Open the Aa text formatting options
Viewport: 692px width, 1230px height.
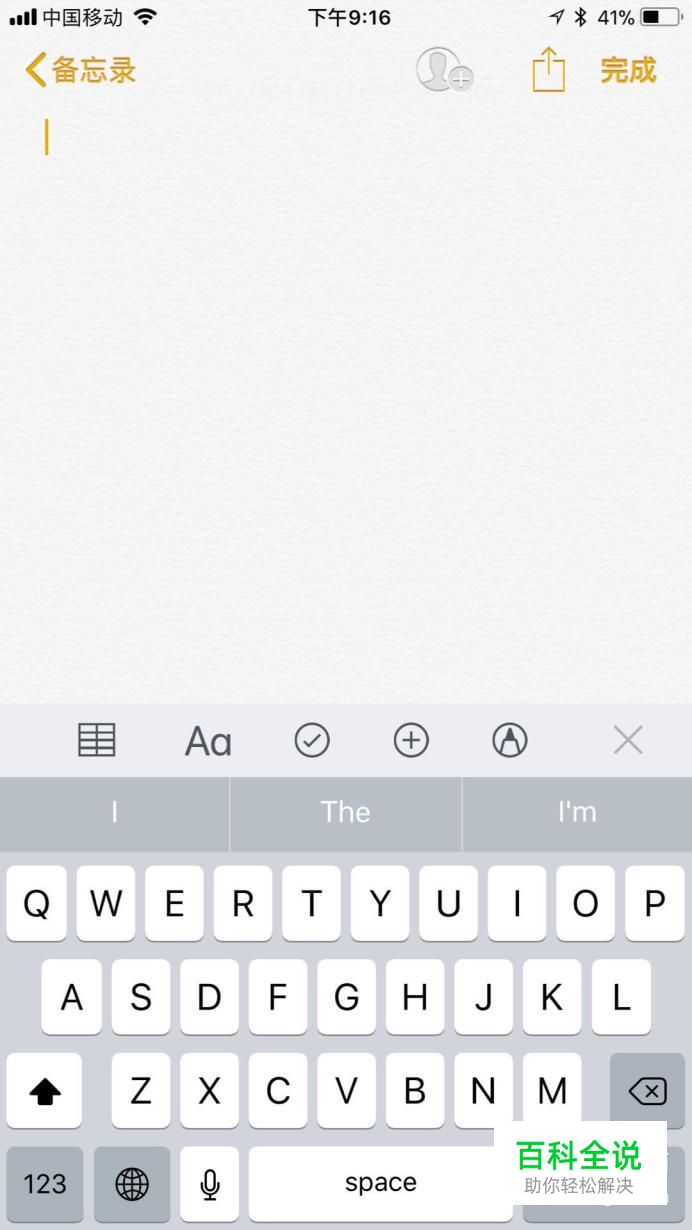208,741
